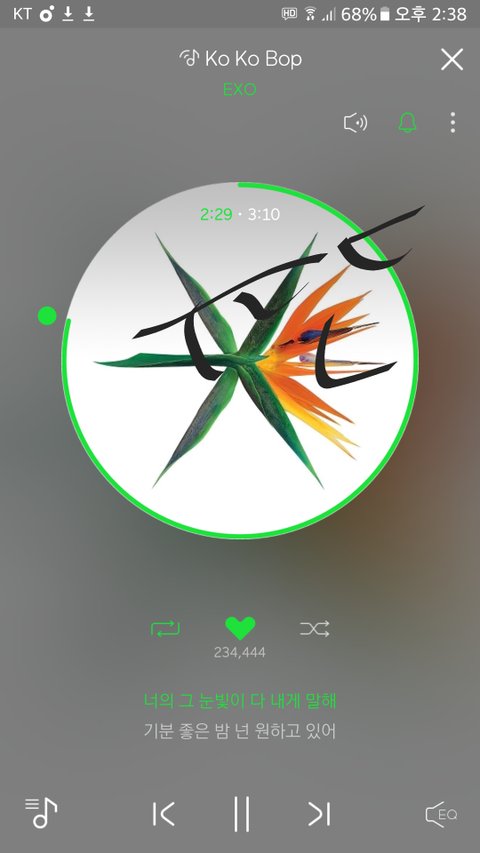Open the speaker output icon

pyautogui.click(x=355, y=123)
